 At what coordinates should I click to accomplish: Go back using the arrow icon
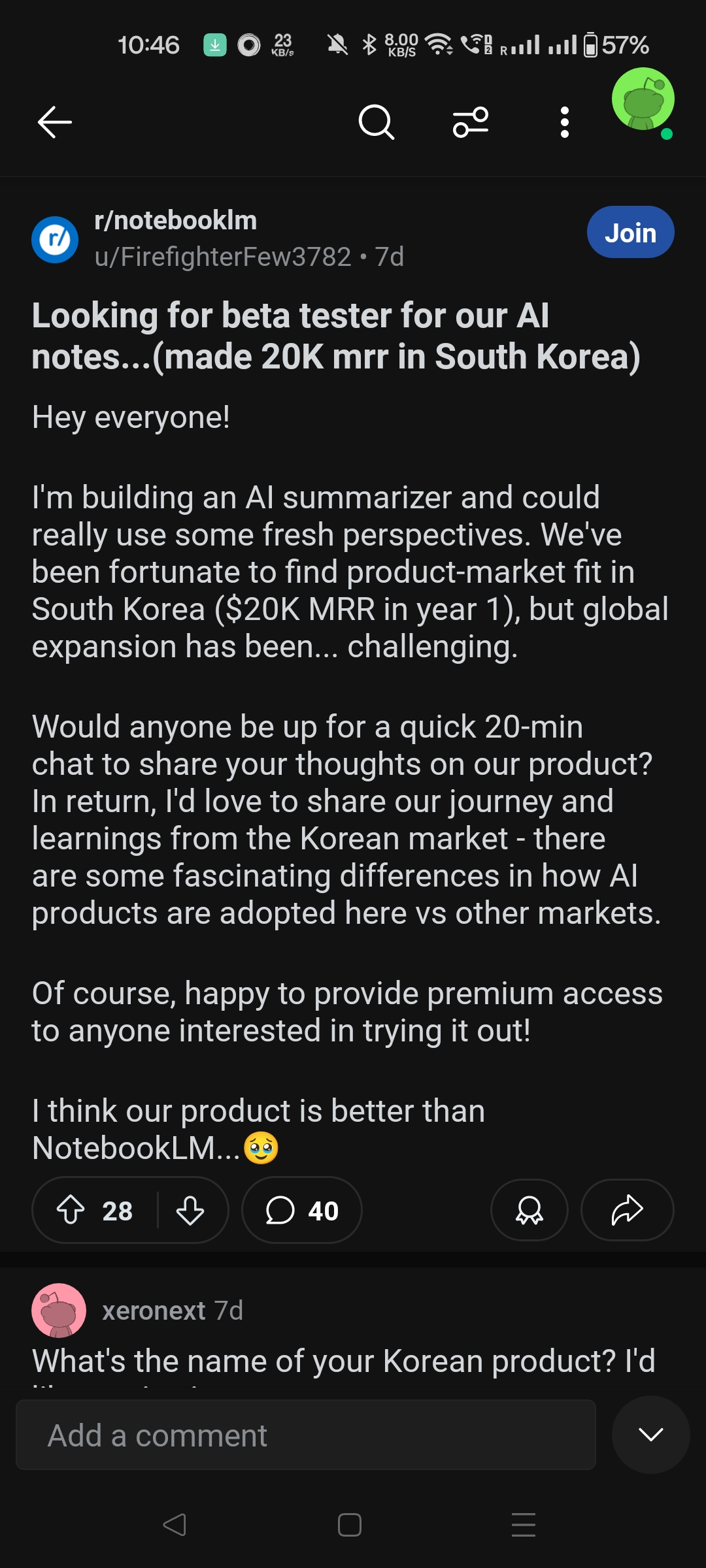click(54, 122)
